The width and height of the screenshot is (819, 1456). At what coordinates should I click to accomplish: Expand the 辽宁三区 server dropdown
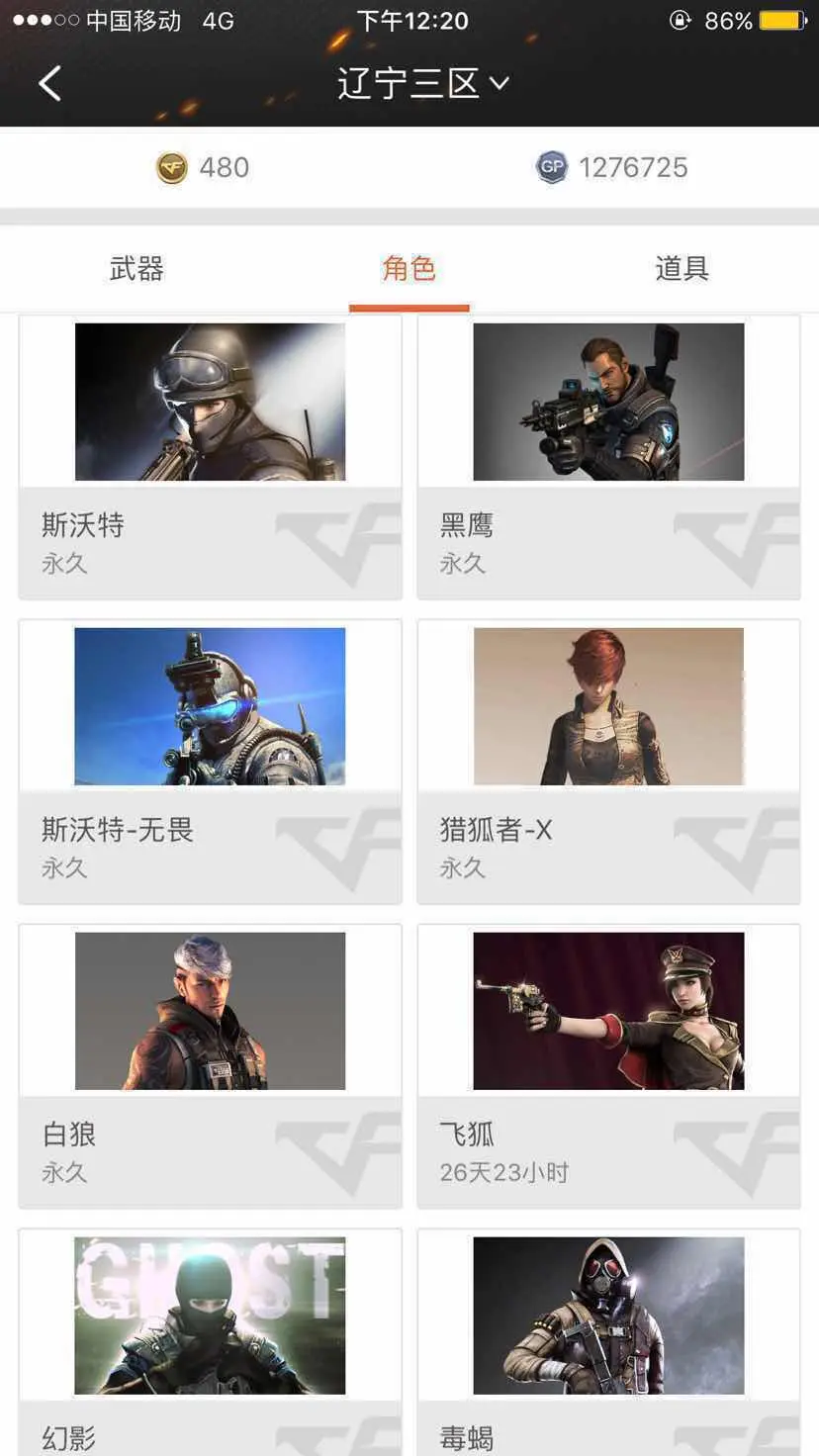coord(422,84)
